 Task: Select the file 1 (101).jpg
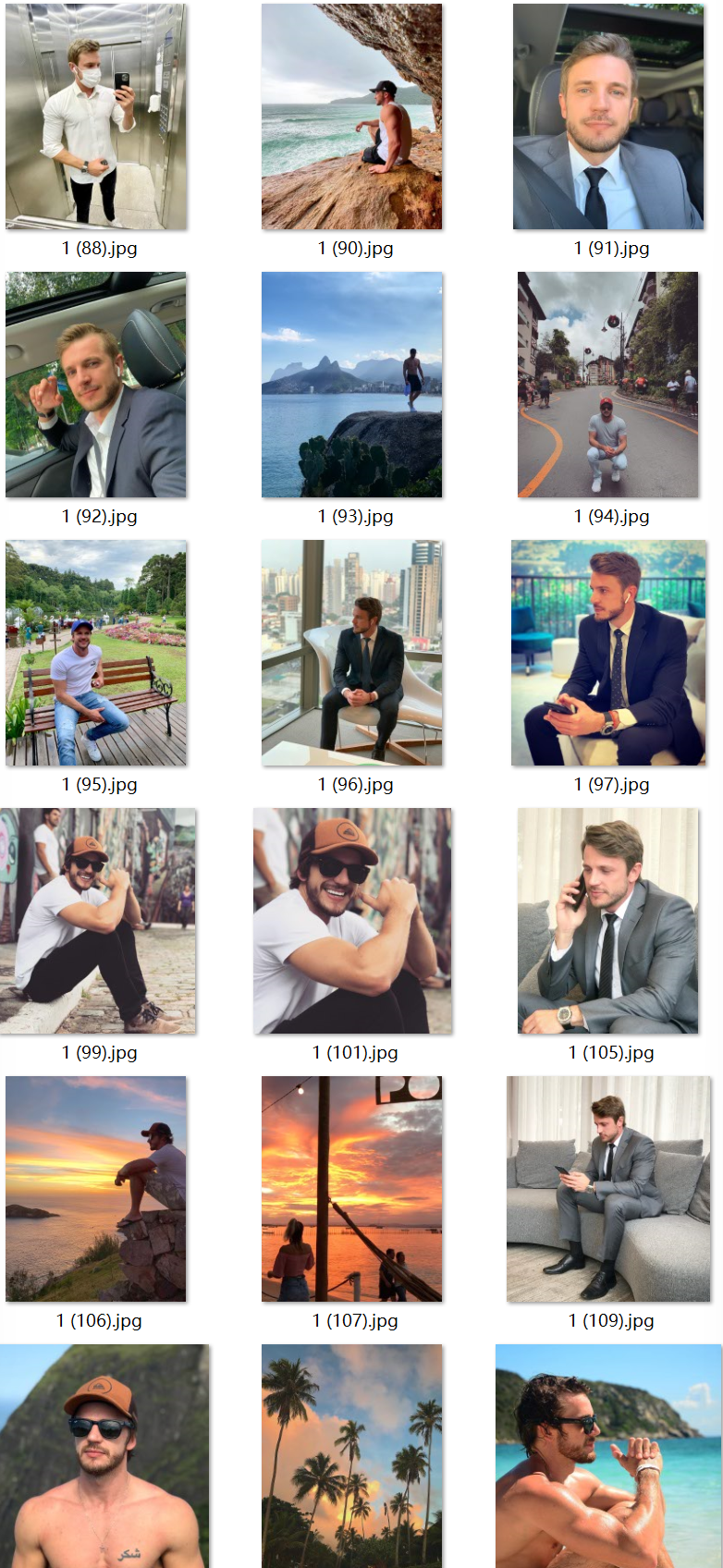351,921
